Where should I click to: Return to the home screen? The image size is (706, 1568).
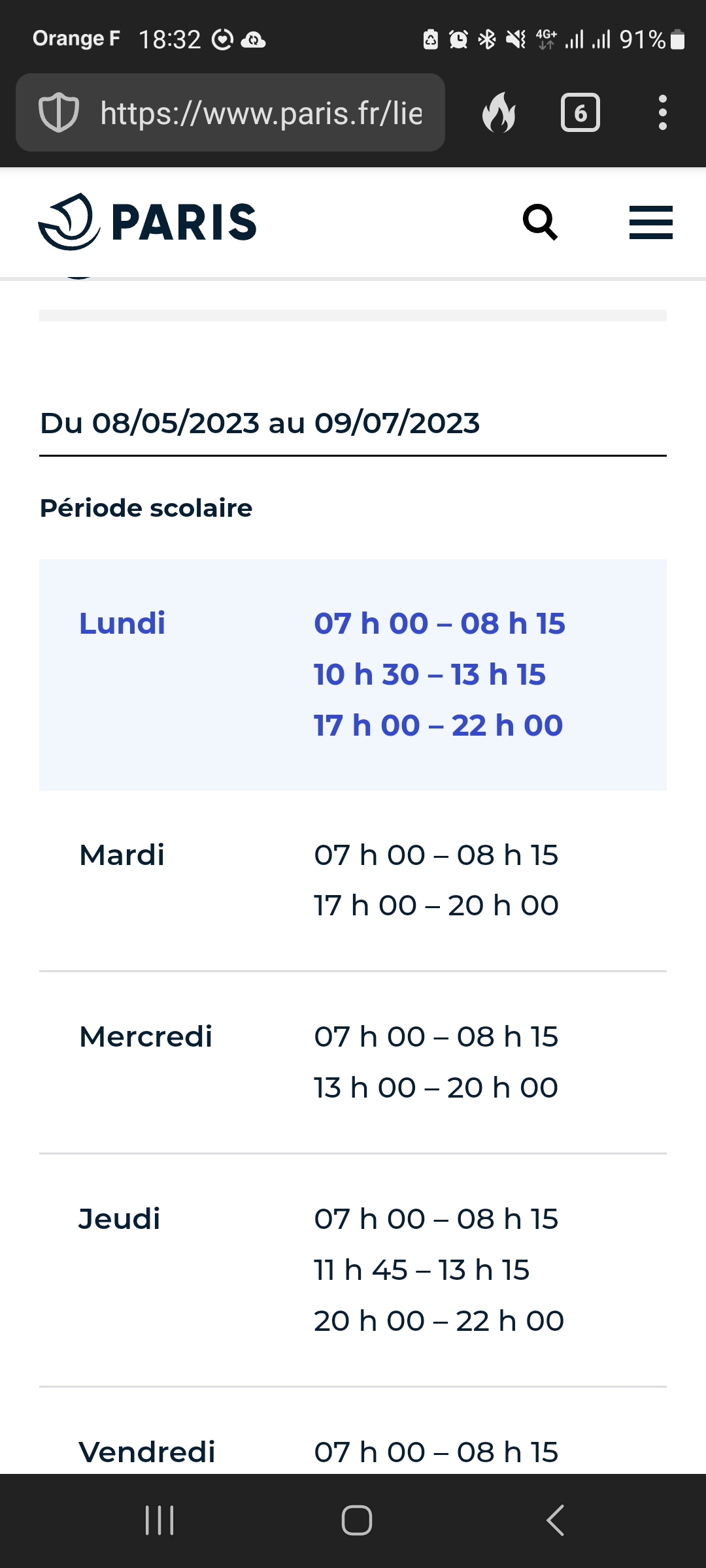click(x=356, y=1520)
